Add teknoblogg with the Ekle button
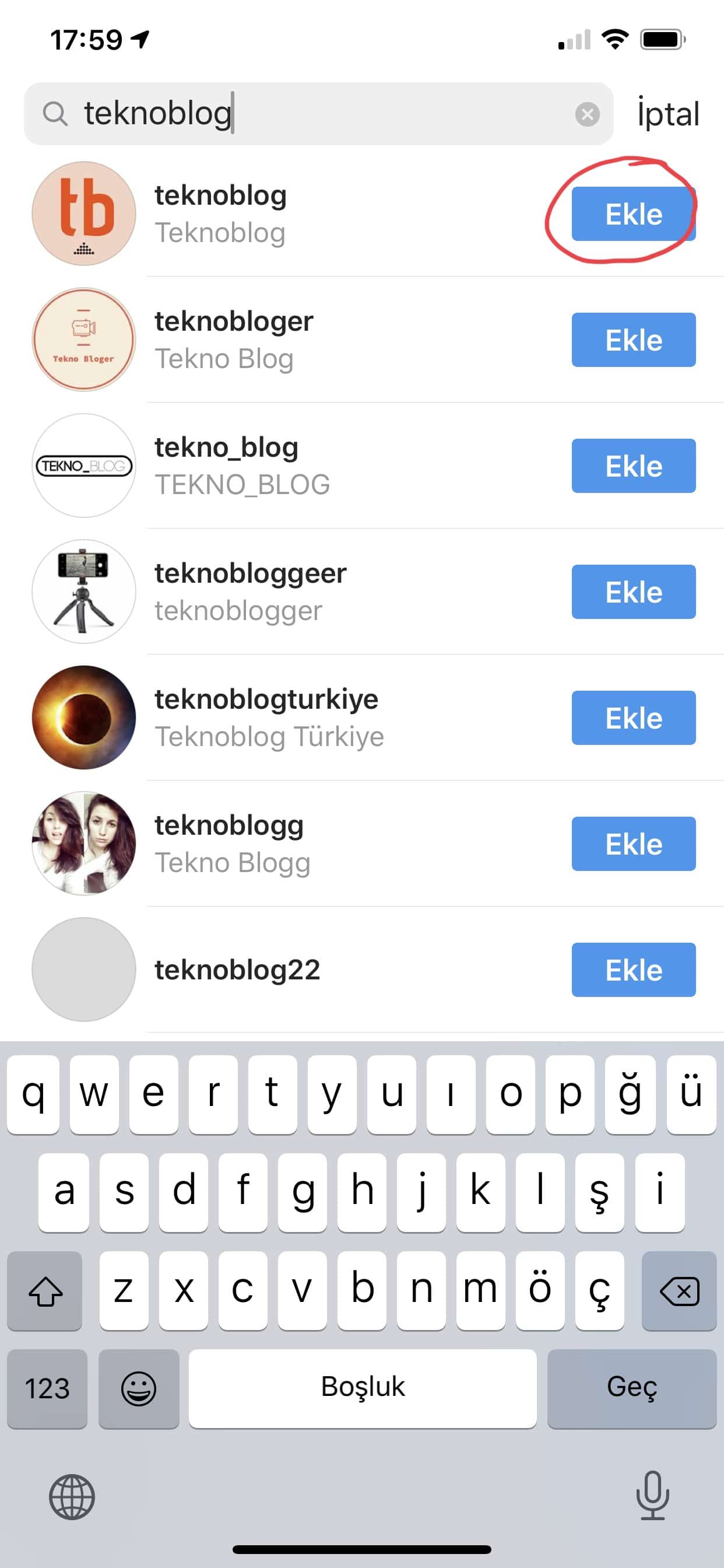Image resolution: width=724 pixels, height=1568 pixels. pos(633,843)
